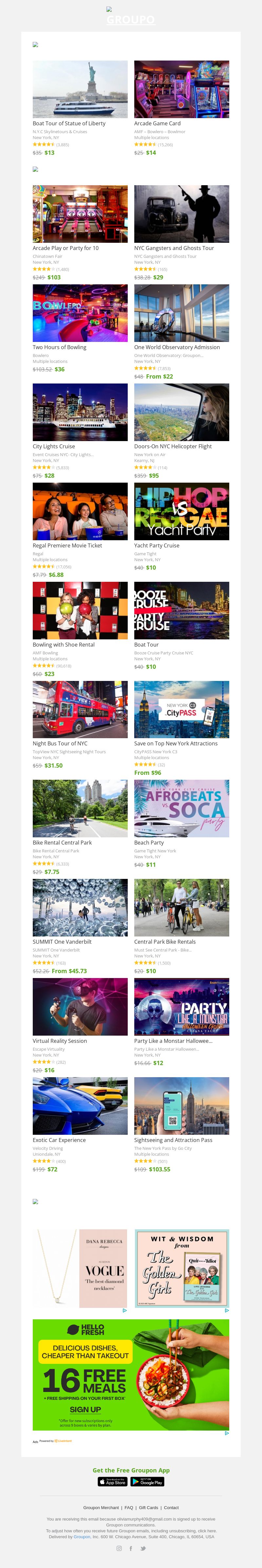Open the Boat Tour of Statue of Liberty deal

pos(80,89)
